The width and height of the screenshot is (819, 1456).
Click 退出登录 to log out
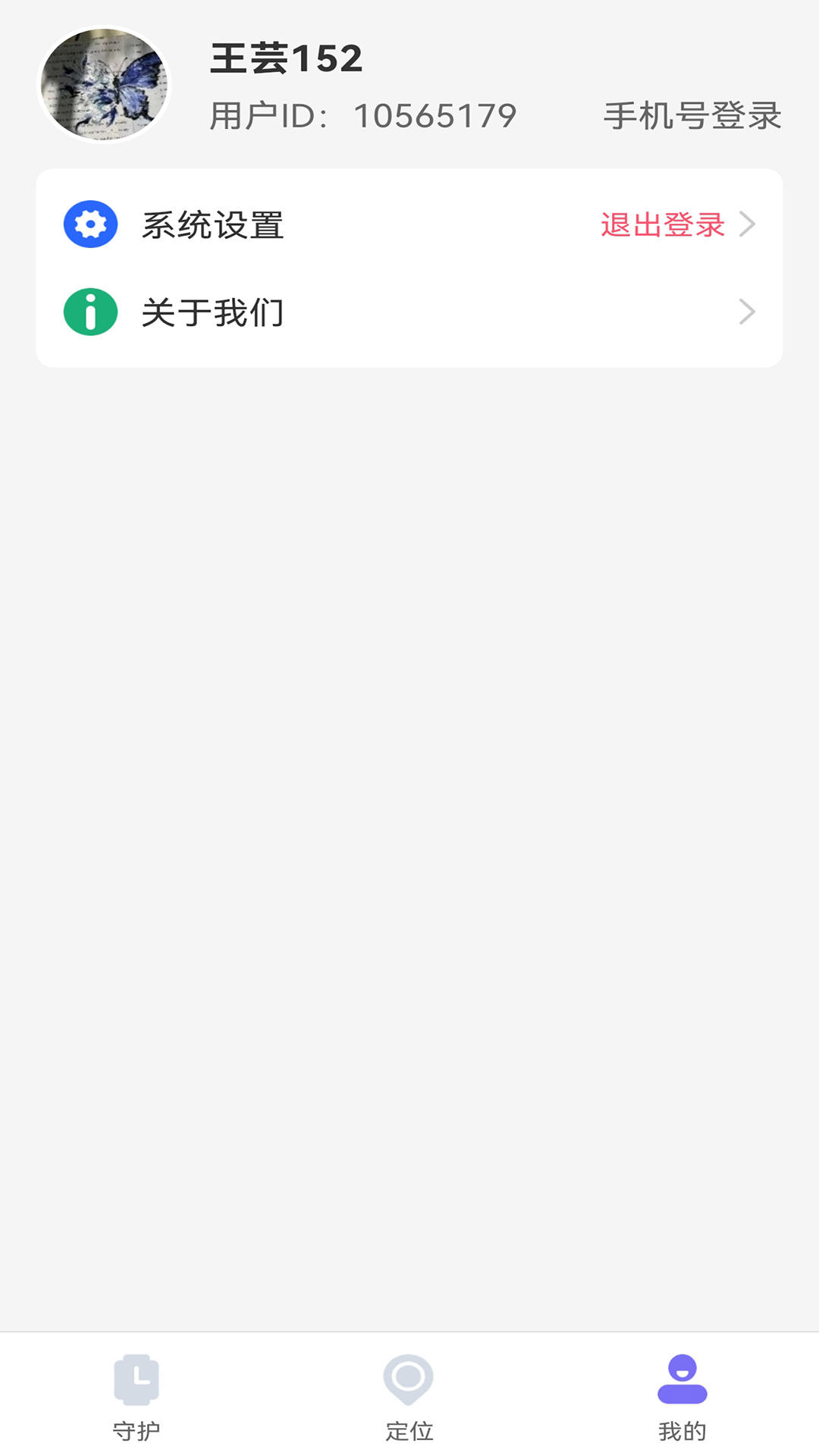pos(661,225)
